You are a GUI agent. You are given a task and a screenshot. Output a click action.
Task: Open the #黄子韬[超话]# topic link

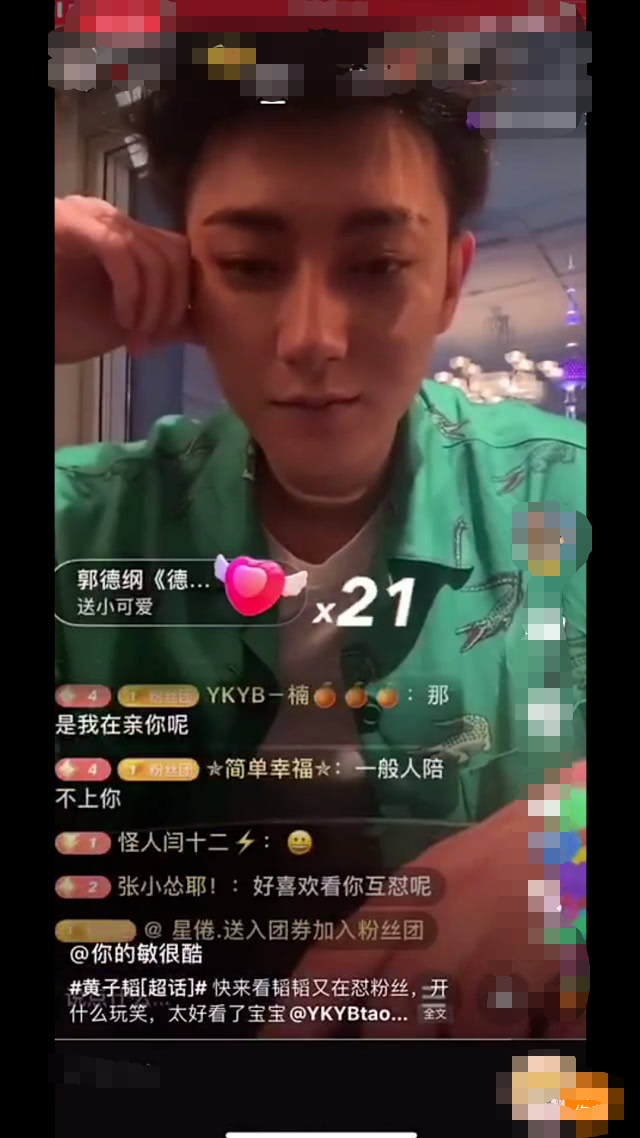coord(139,988)
